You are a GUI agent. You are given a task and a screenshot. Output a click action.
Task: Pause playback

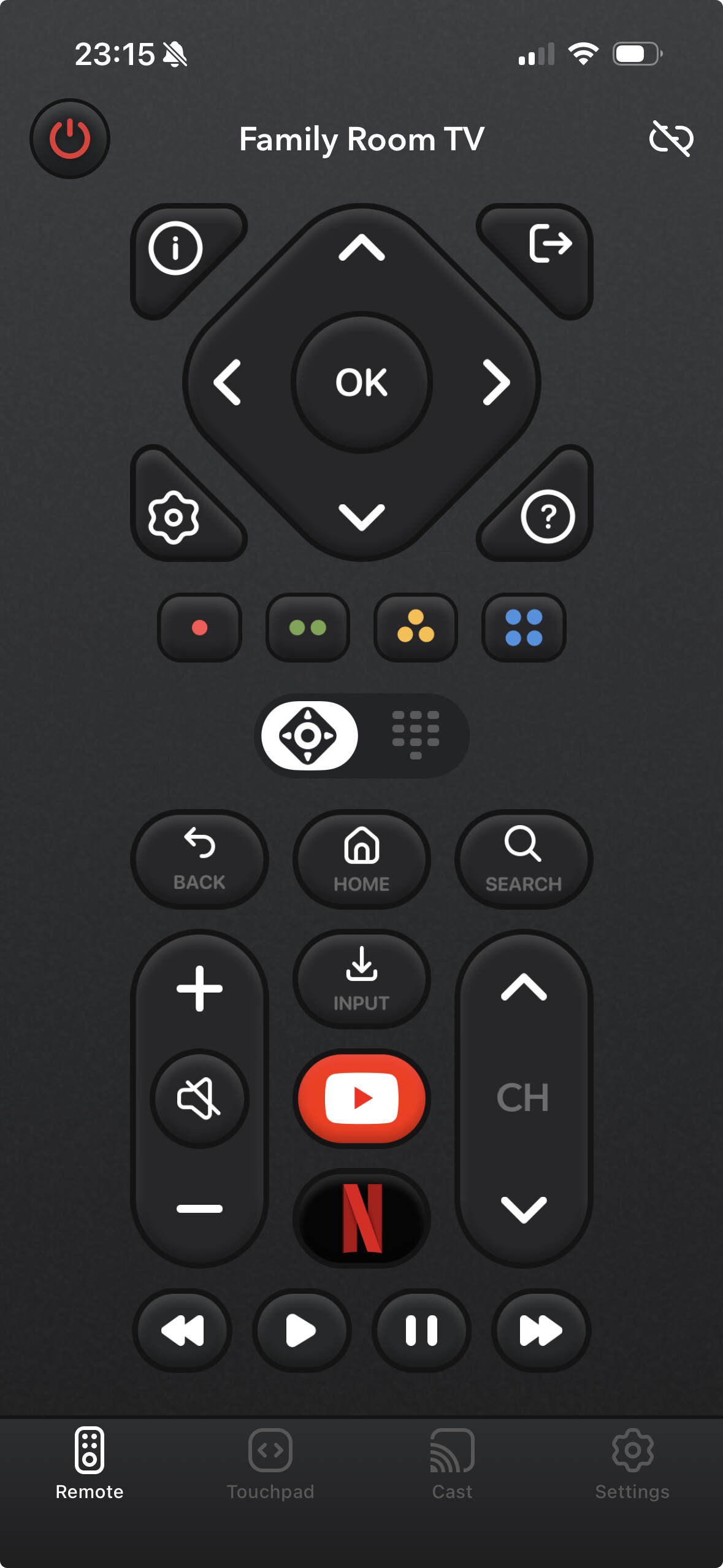coord(421,1331)
